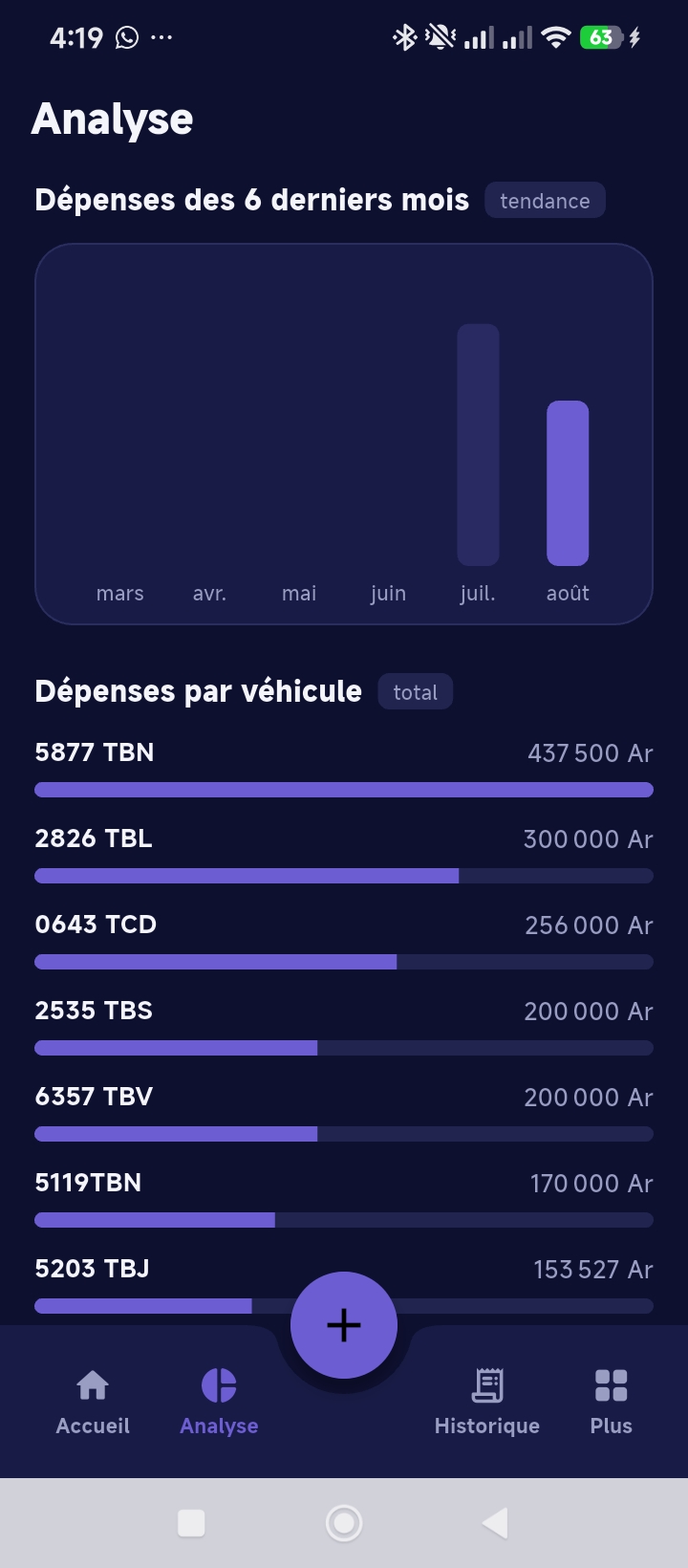
Task: Select the juil. bar in the chart
Action: pos(478,445)
